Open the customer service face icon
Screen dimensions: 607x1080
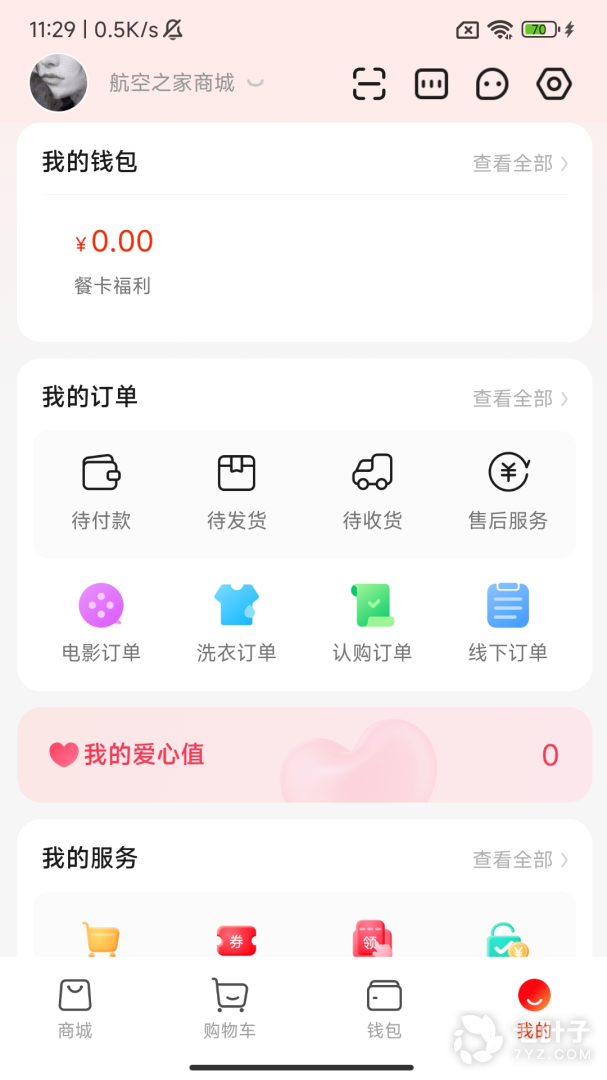[x=492, y=84]
